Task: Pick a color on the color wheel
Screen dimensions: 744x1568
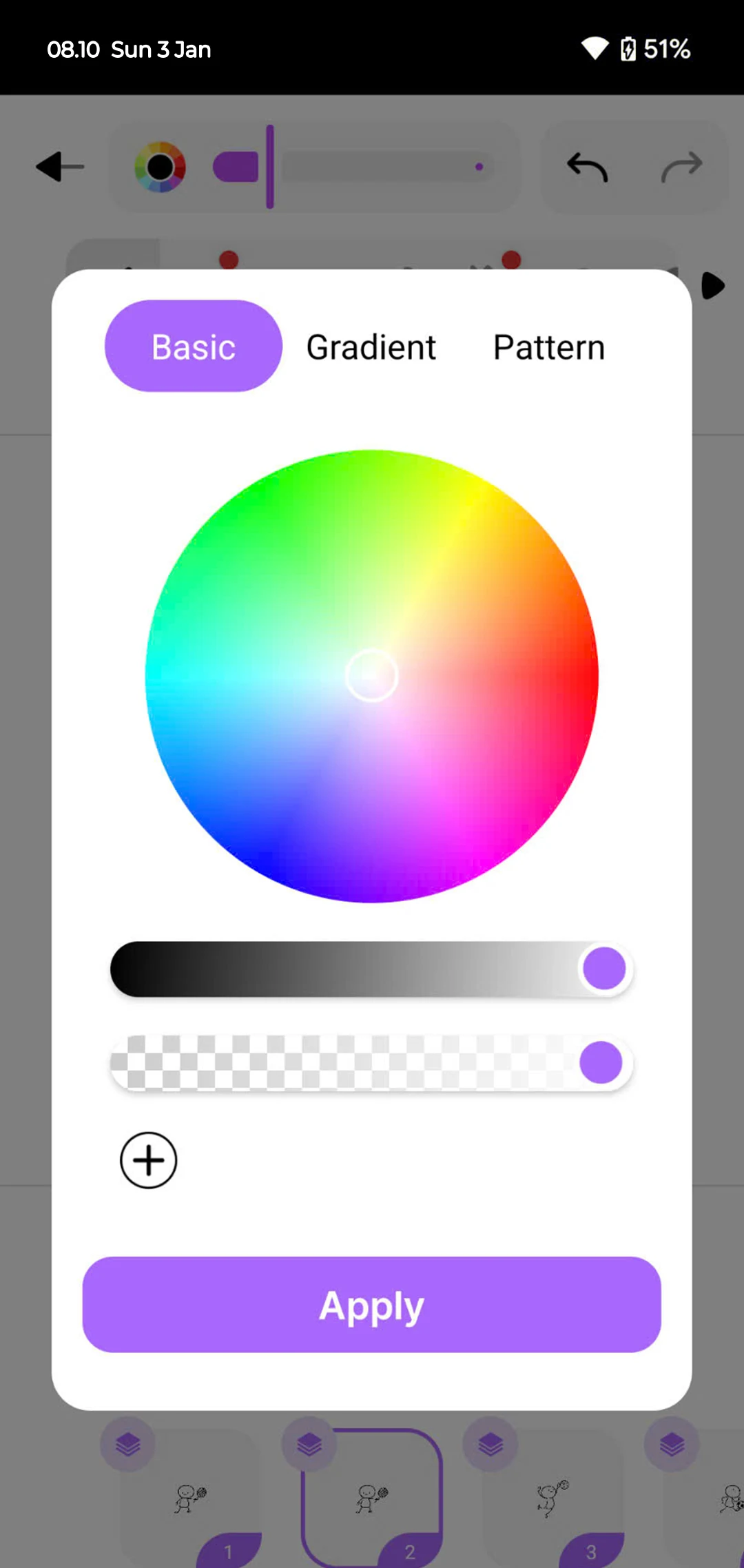Action: (371, 676)
